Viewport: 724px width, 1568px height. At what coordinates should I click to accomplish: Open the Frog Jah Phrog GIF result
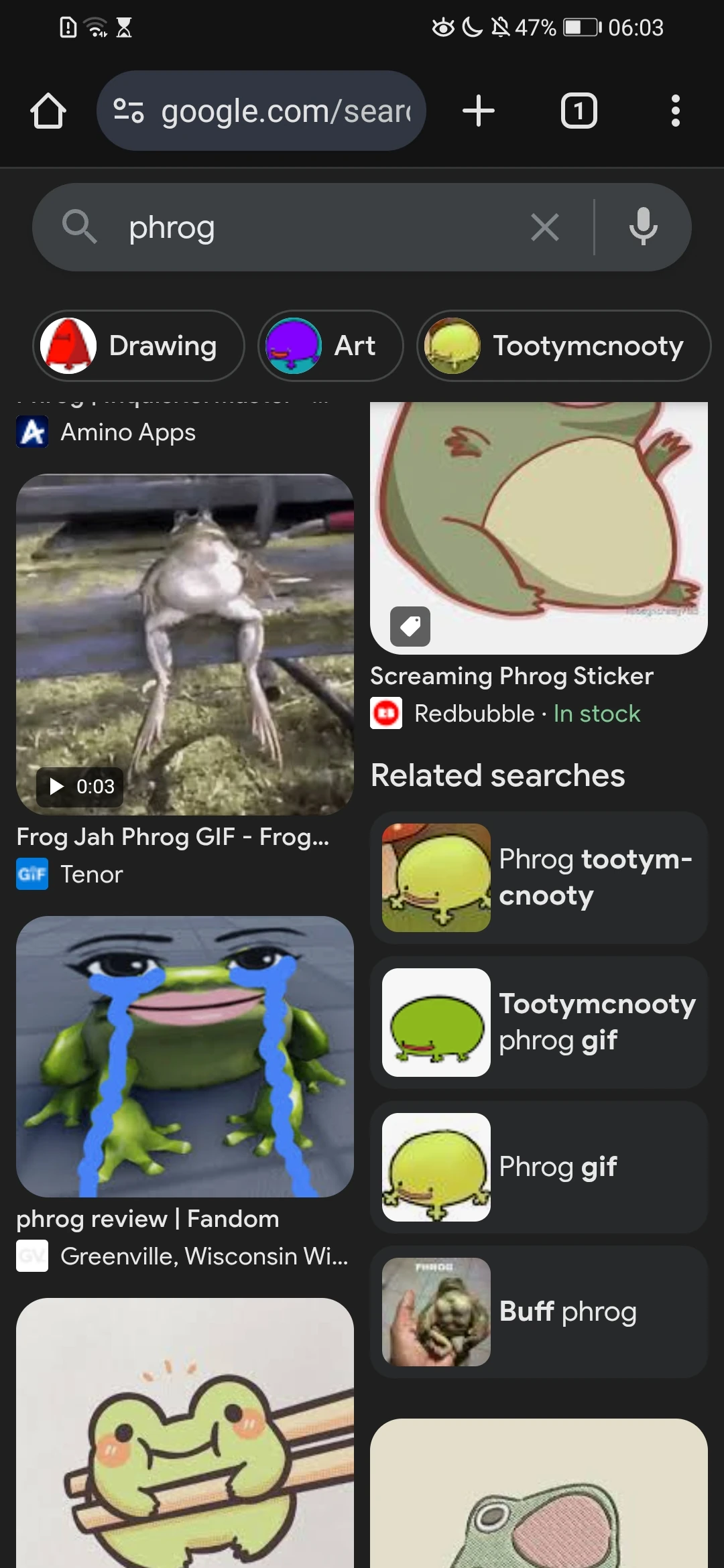point(185,645)
